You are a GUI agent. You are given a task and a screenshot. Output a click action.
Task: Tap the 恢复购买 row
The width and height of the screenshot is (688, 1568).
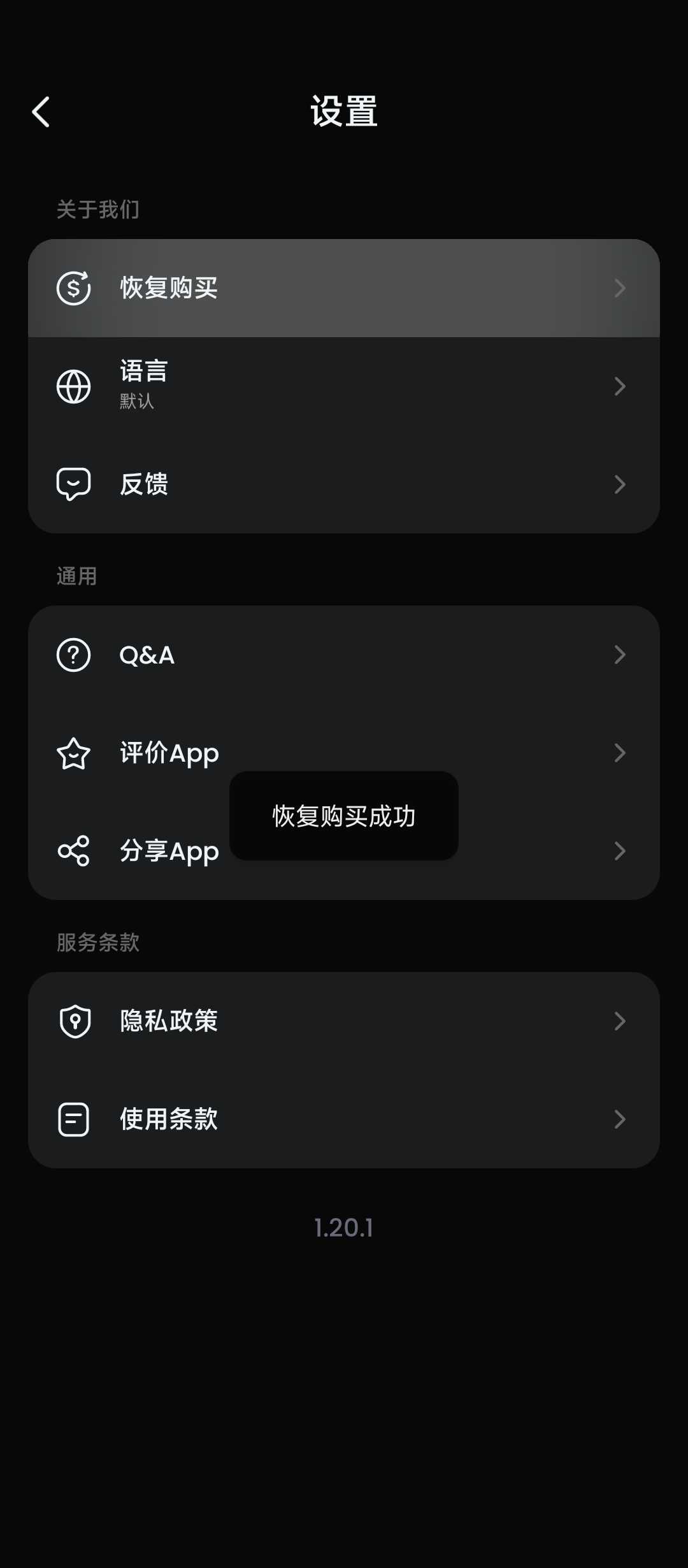click(343, 288)
